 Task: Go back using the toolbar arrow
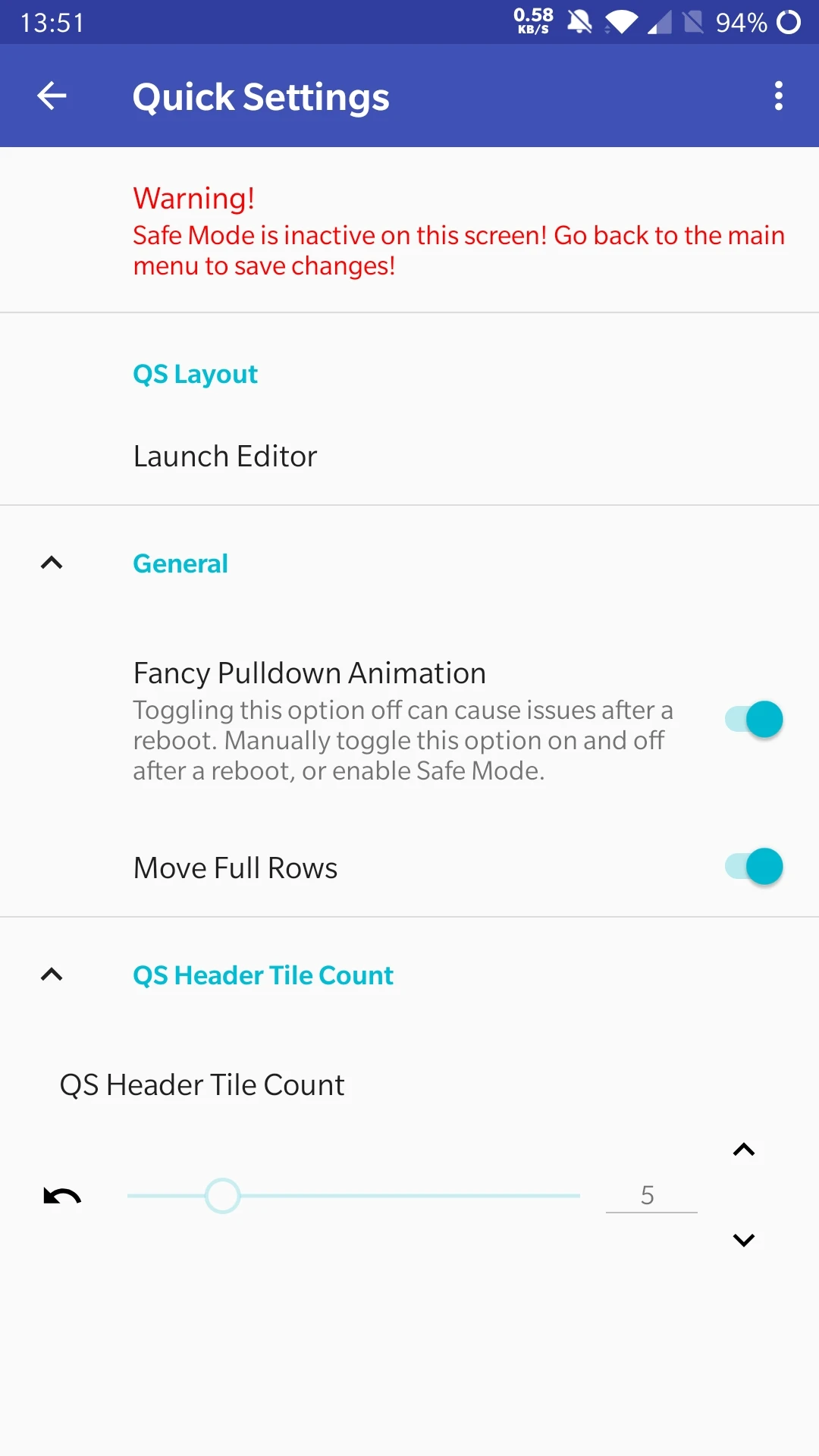click(52, 96)
